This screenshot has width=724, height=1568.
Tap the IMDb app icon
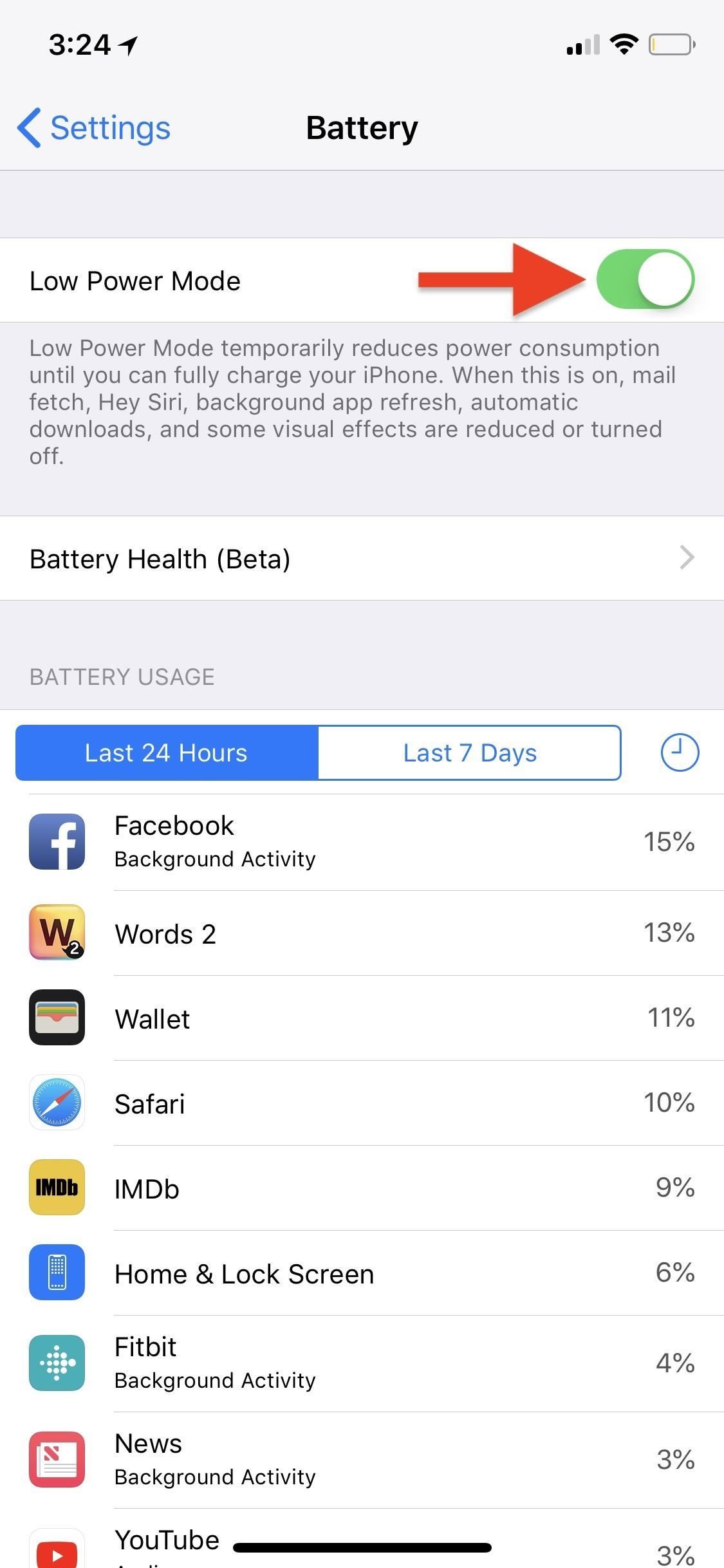pyautogui.click(x=57, y=1189)
